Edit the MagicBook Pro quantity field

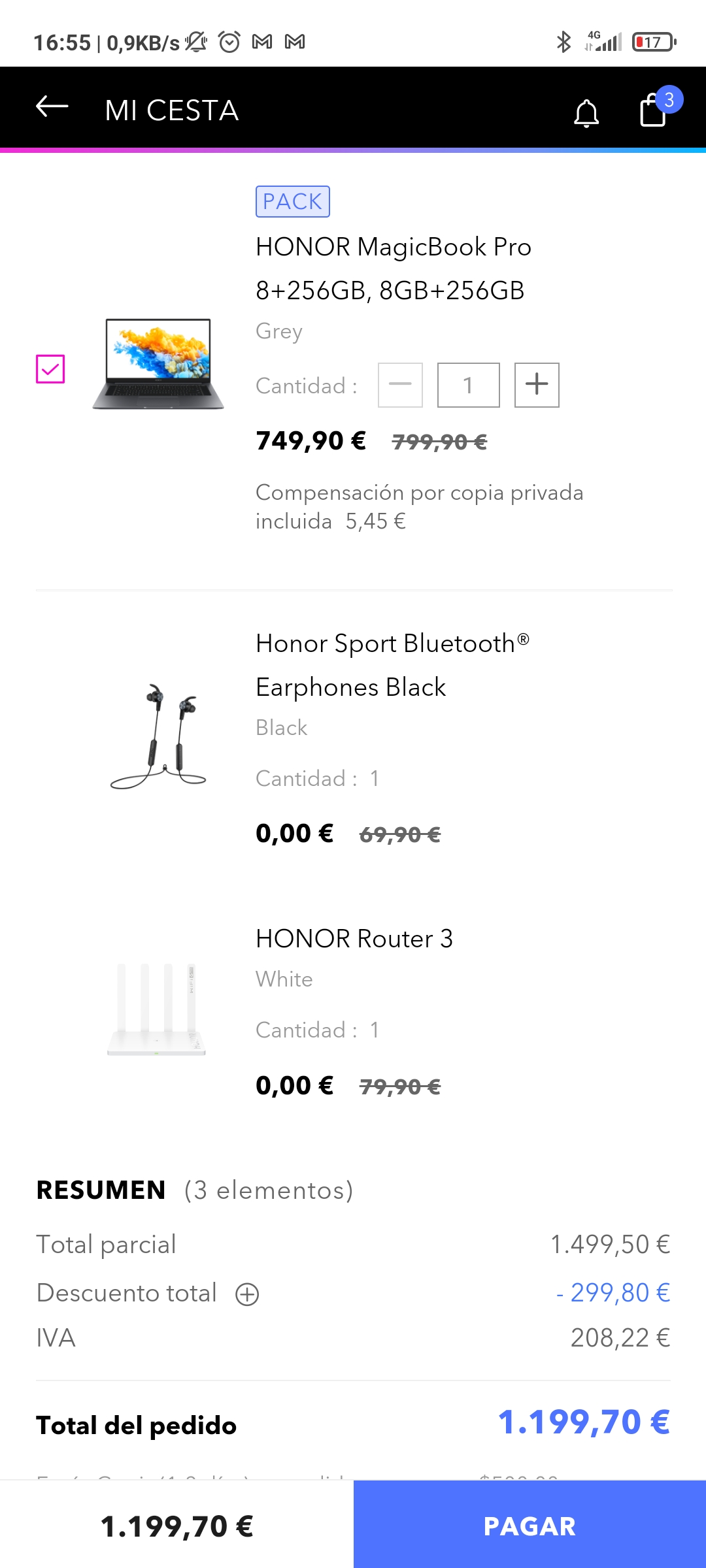pos(468,385)
